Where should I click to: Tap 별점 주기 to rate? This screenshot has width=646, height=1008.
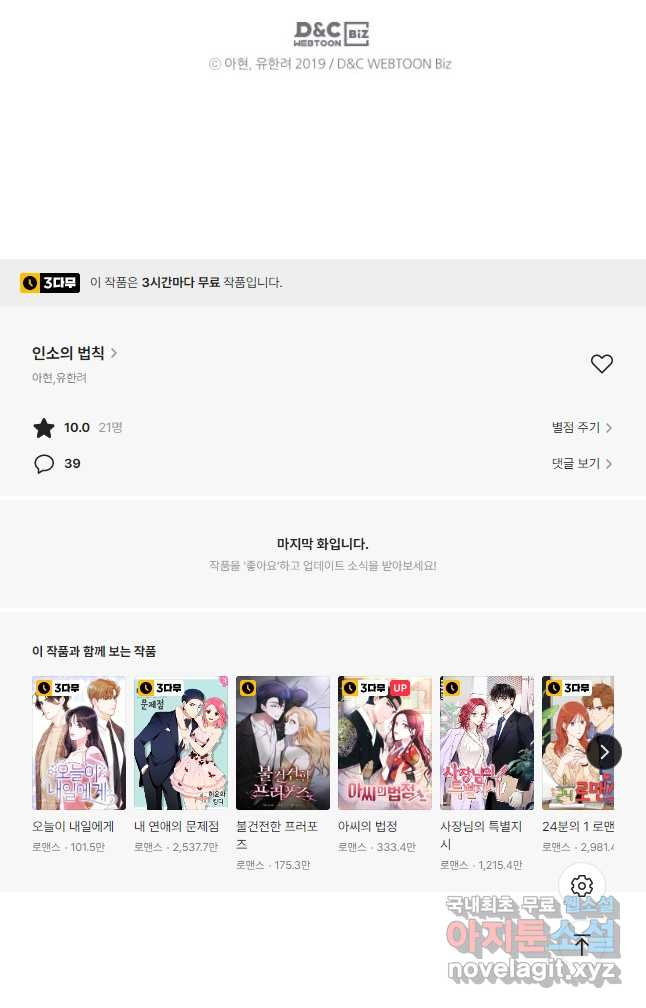581,428
